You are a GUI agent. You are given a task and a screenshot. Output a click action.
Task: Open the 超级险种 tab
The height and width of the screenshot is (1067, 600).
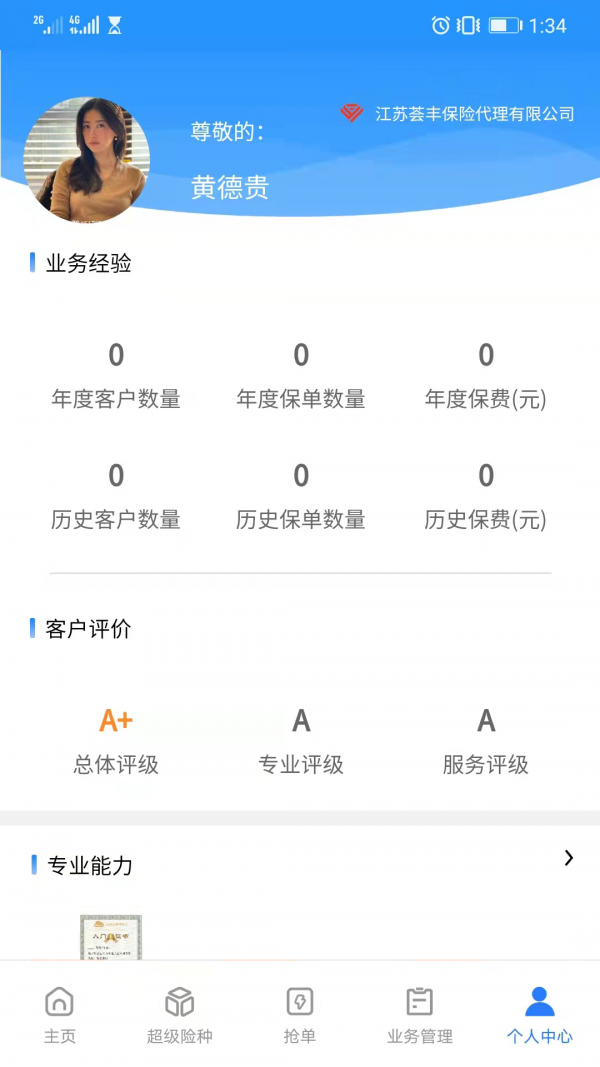pos(180,1014)
